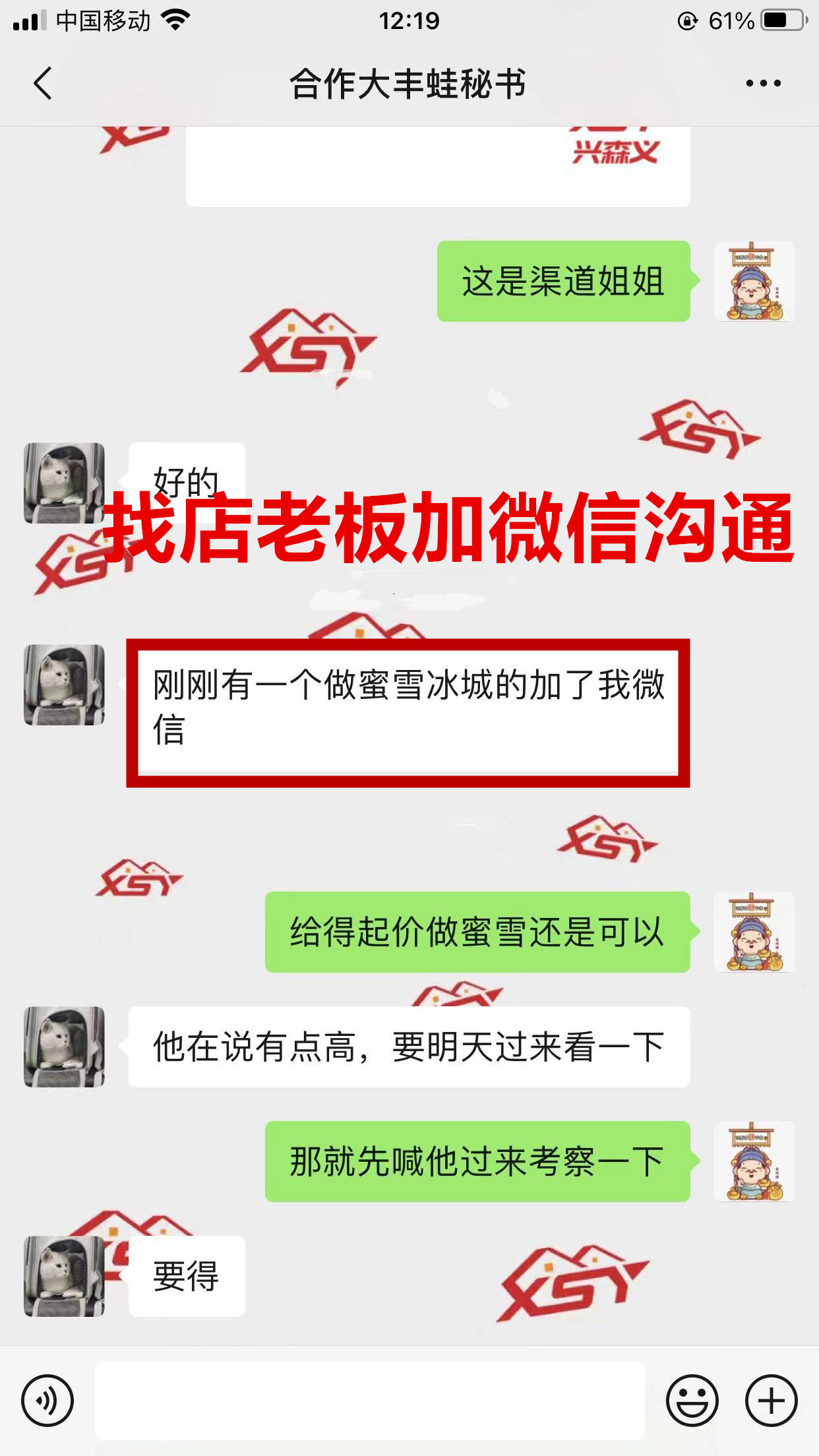The image size is (819, 1456).
Task: Focus the message text field
Action: [369, 1400]
